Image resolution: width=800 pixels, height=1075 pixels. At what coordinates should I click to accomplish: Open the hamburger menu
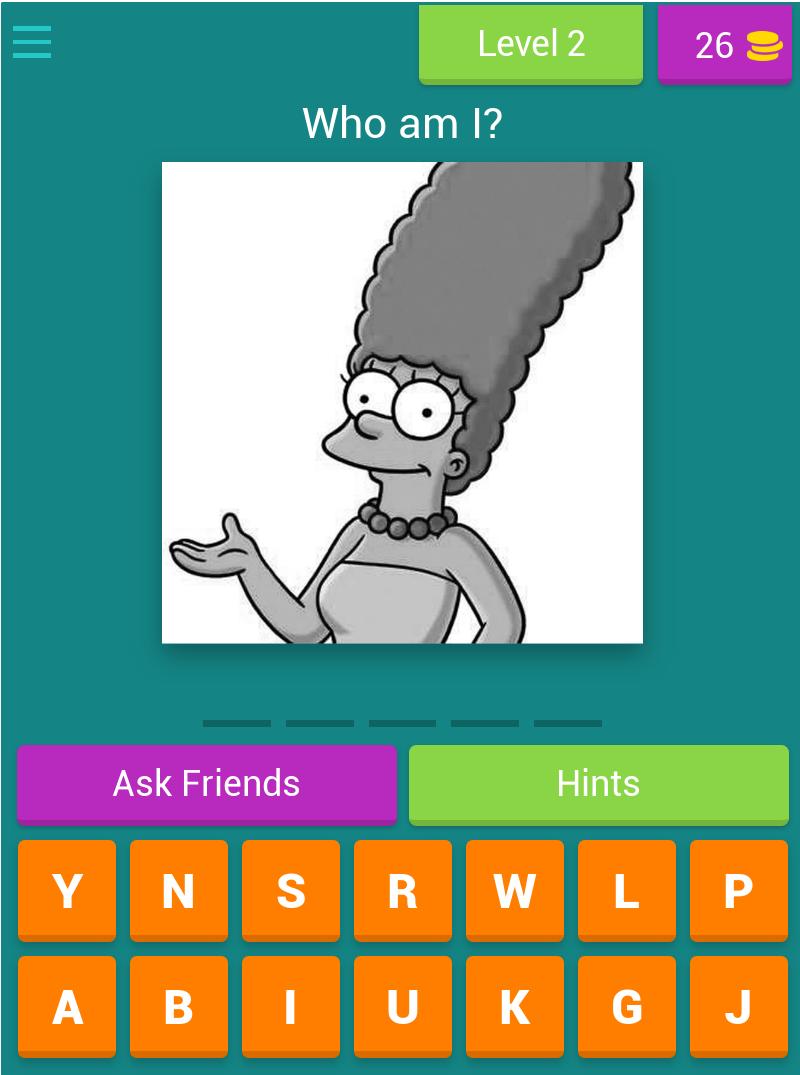pos(32,43)
